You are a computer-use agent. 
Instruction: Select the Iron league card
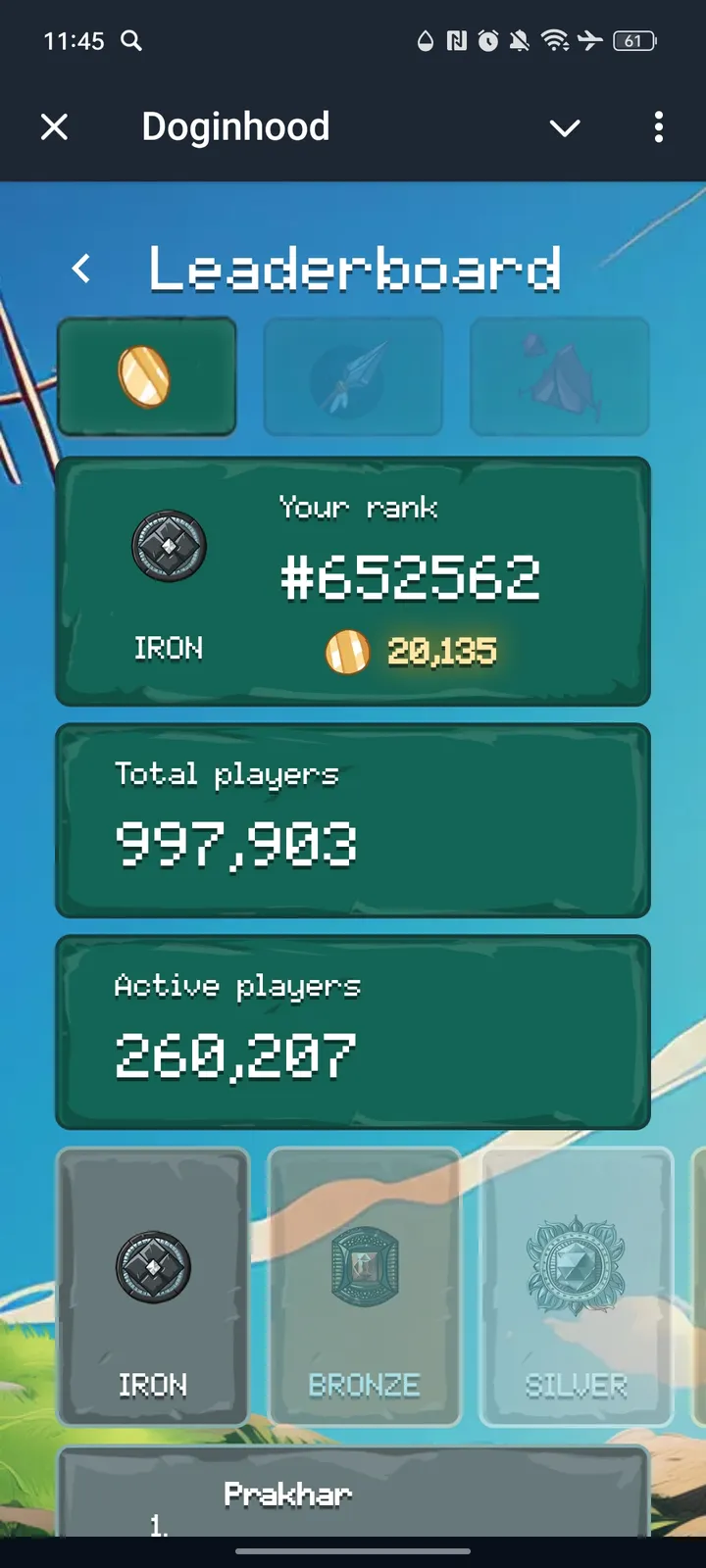153,1286
